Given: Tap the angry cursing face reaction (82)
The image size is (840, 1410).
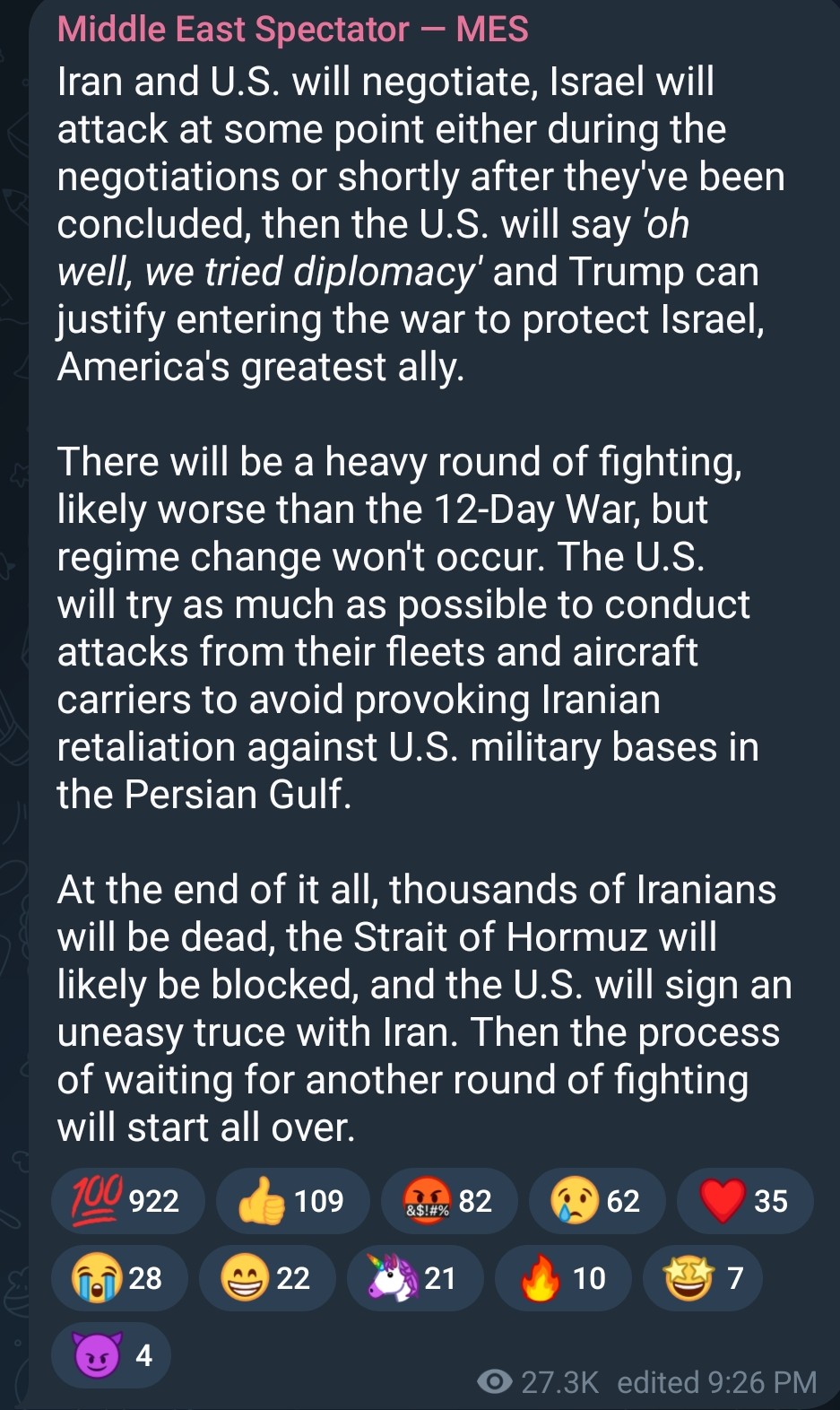Looking at the screenshot, I should click(449, 1200).
